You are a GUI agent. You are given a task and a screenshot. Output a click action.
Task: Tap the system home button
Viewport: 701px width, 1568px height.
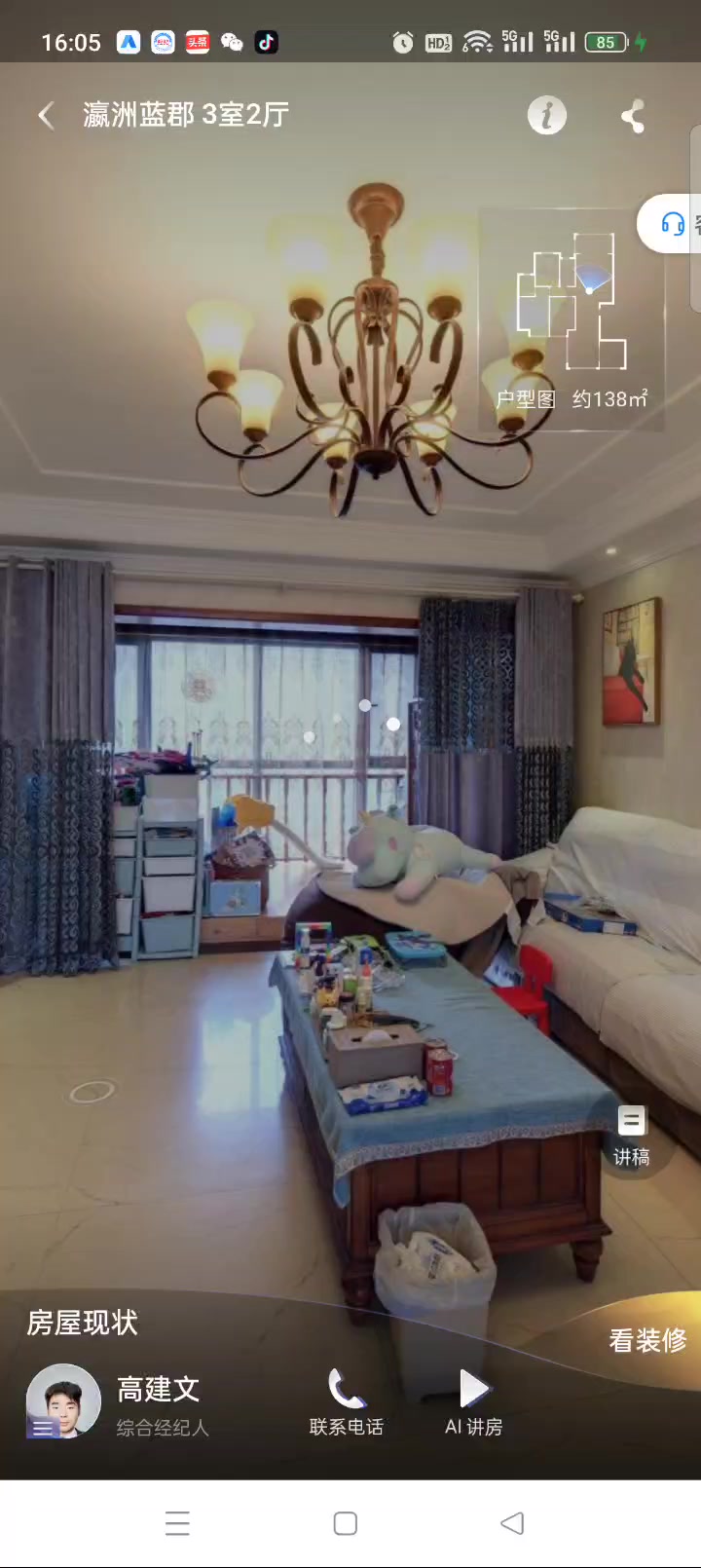click(346, 1523)
